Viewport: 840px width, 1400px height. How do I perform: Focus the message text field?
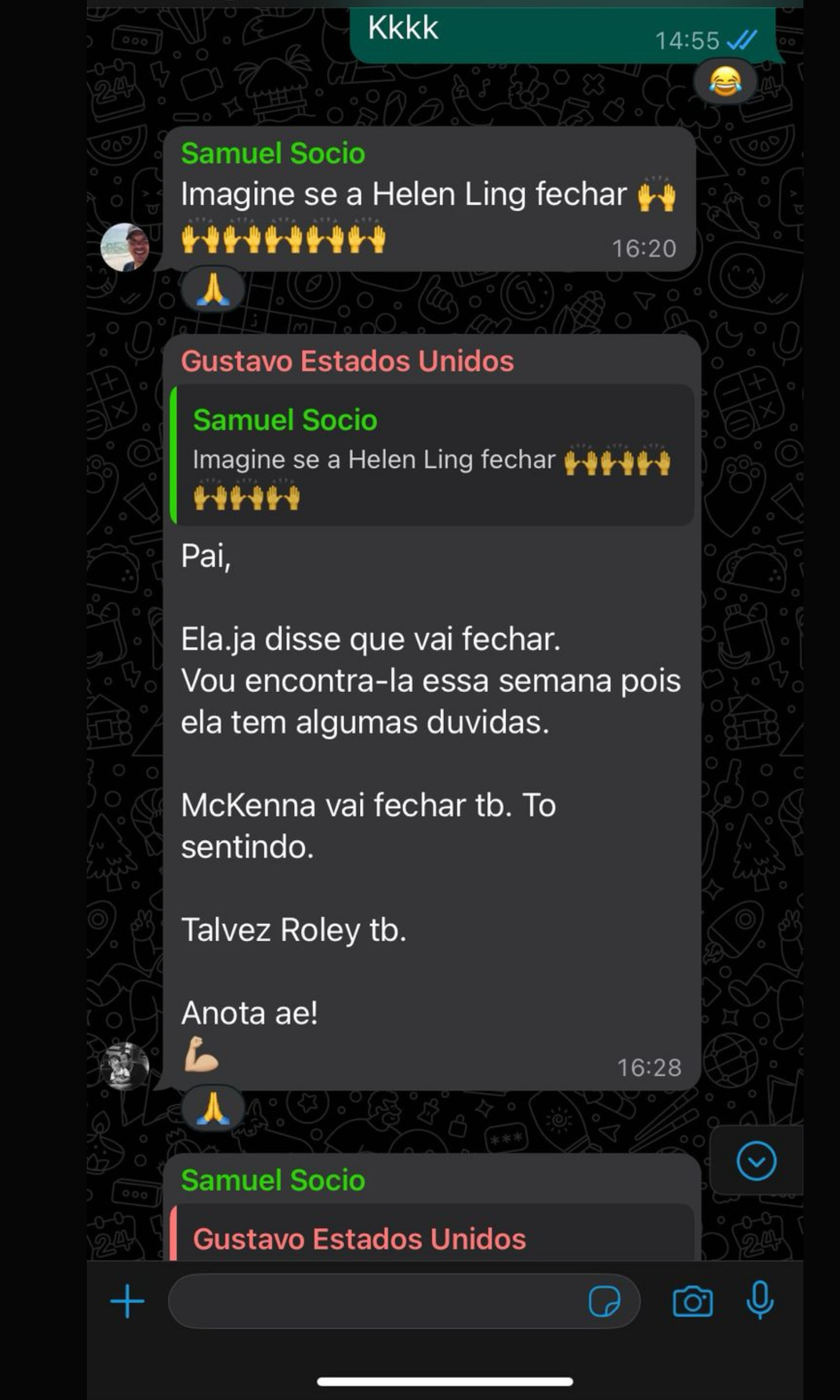point(374,1301)
